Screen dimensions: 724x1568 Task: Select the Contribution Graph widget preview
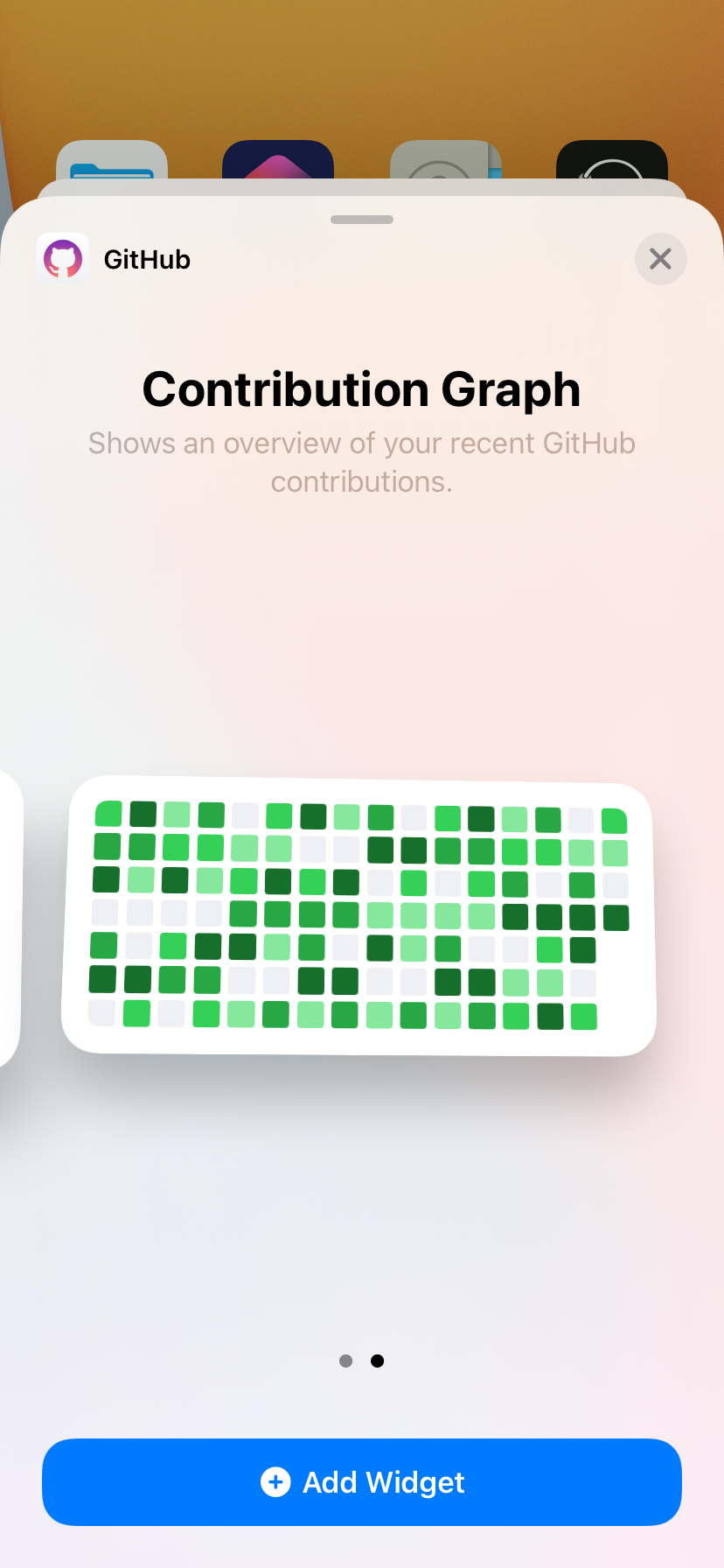[359, 915]
